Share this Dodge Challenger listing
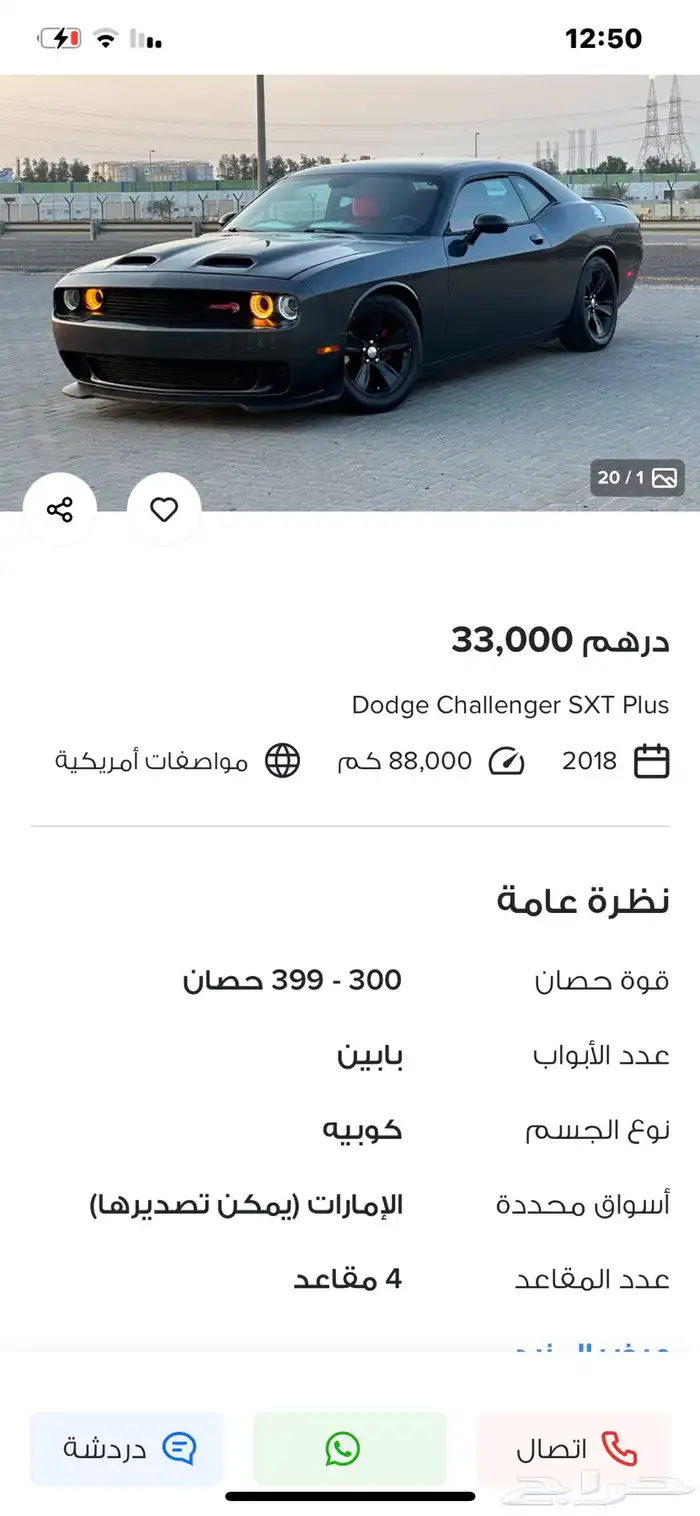700x1516 pixels. 60,510
